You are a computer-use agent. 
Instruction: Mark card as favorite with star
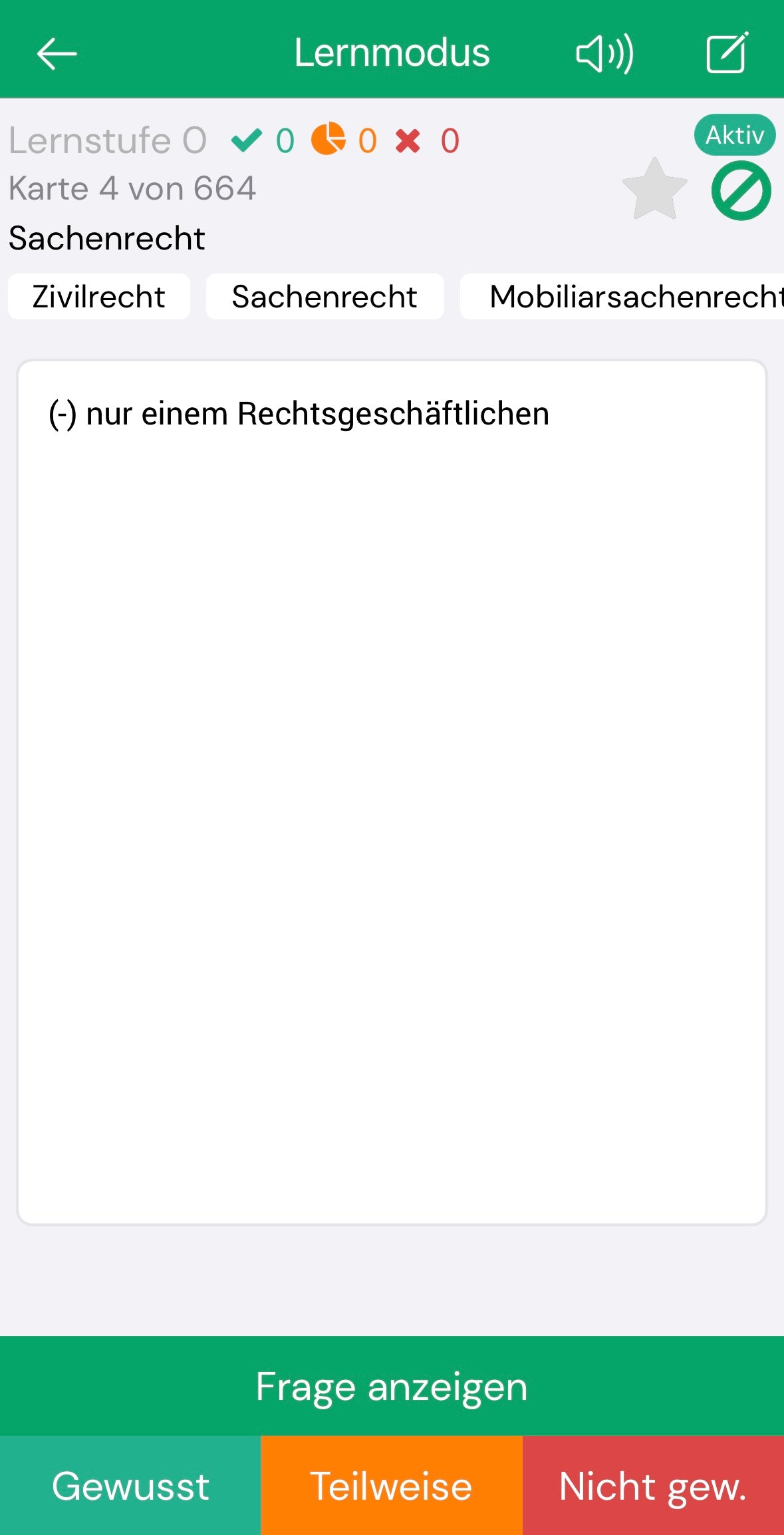654,190
